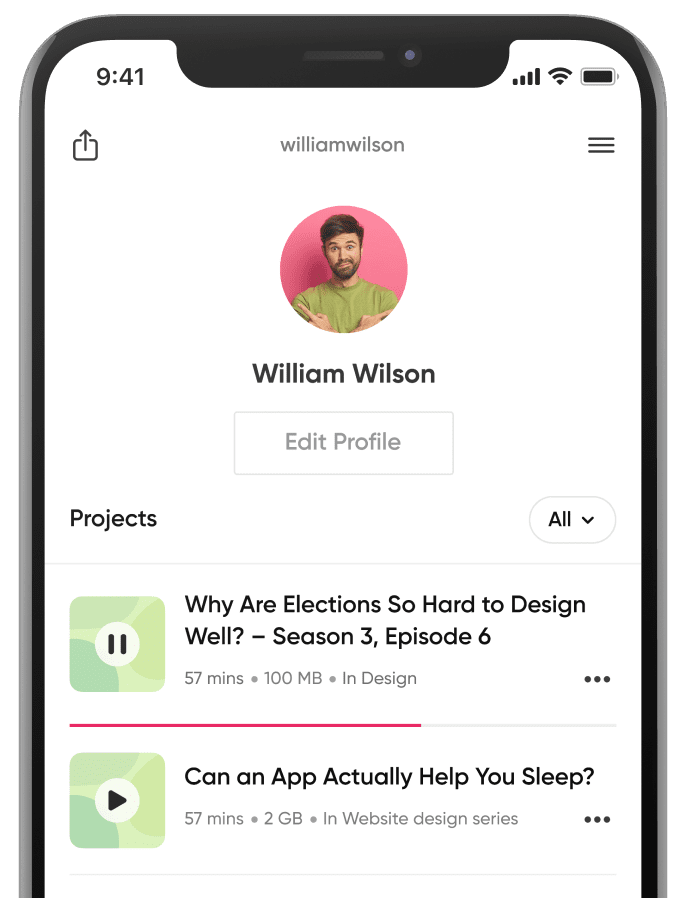686x898 pixels.
Task: Play Can an App Actually Help You Sleep
Action: 117,800
